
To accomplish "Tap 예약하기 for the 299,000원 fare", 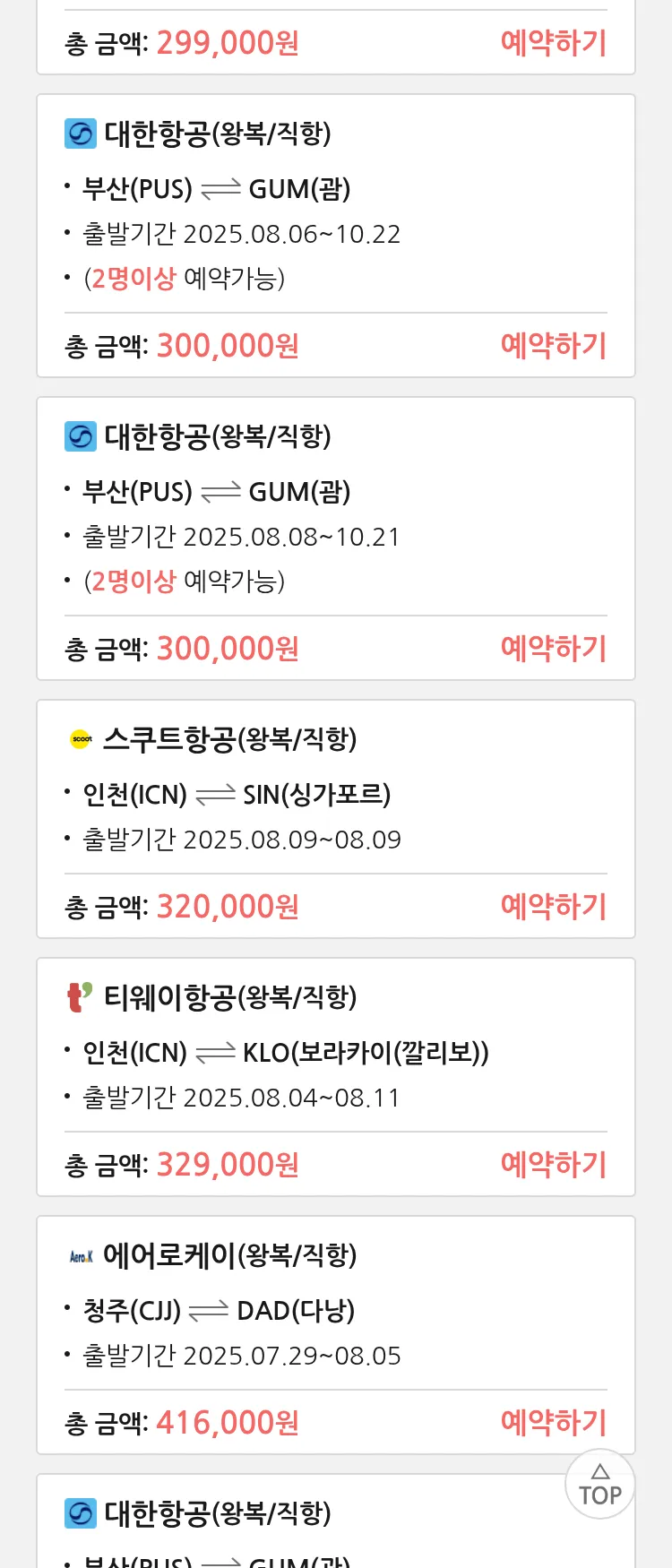I will coord(553,42).
